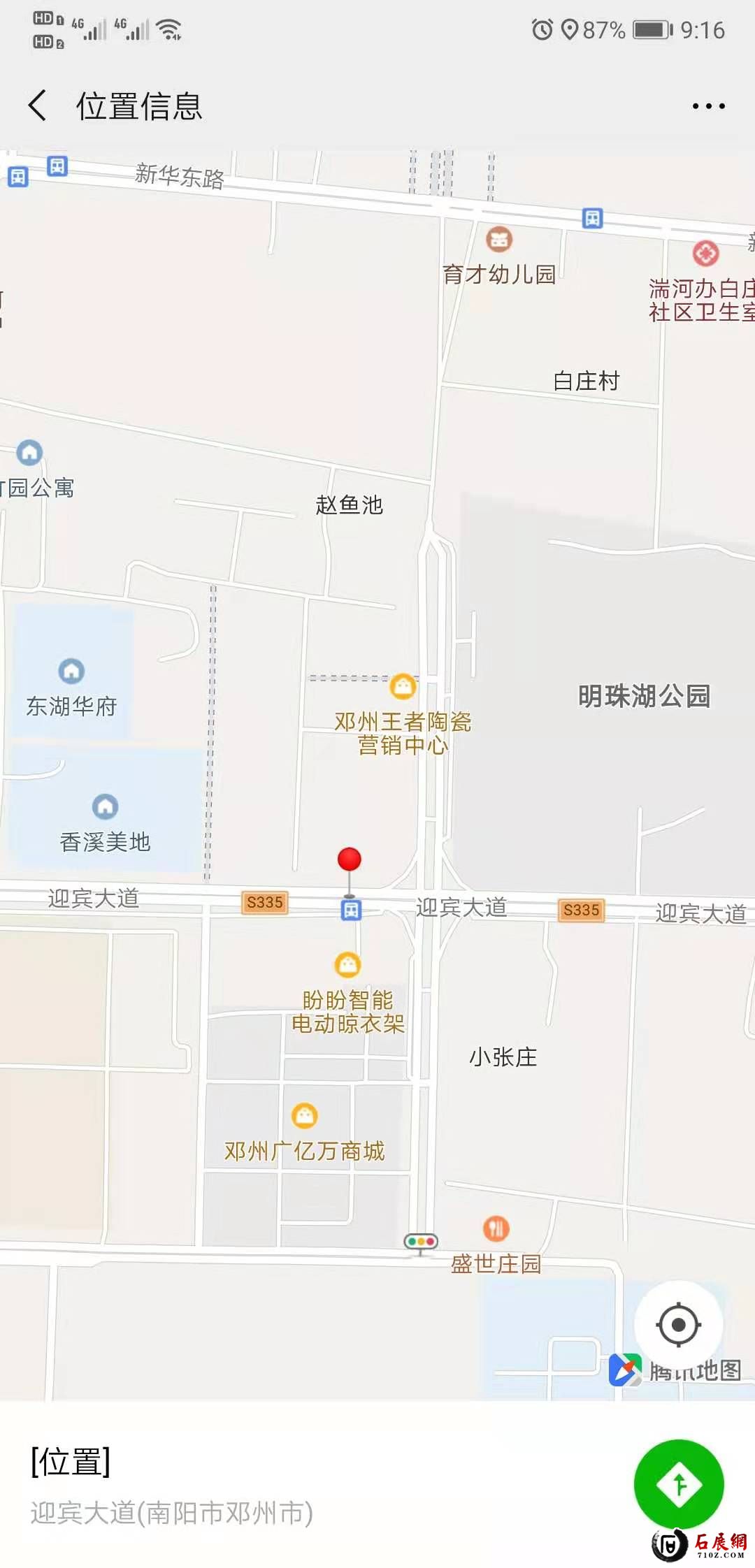This screenshot has width=755, height=1568.
Task: Recenter map on my current location
Action: click(x=678, y=1324)
